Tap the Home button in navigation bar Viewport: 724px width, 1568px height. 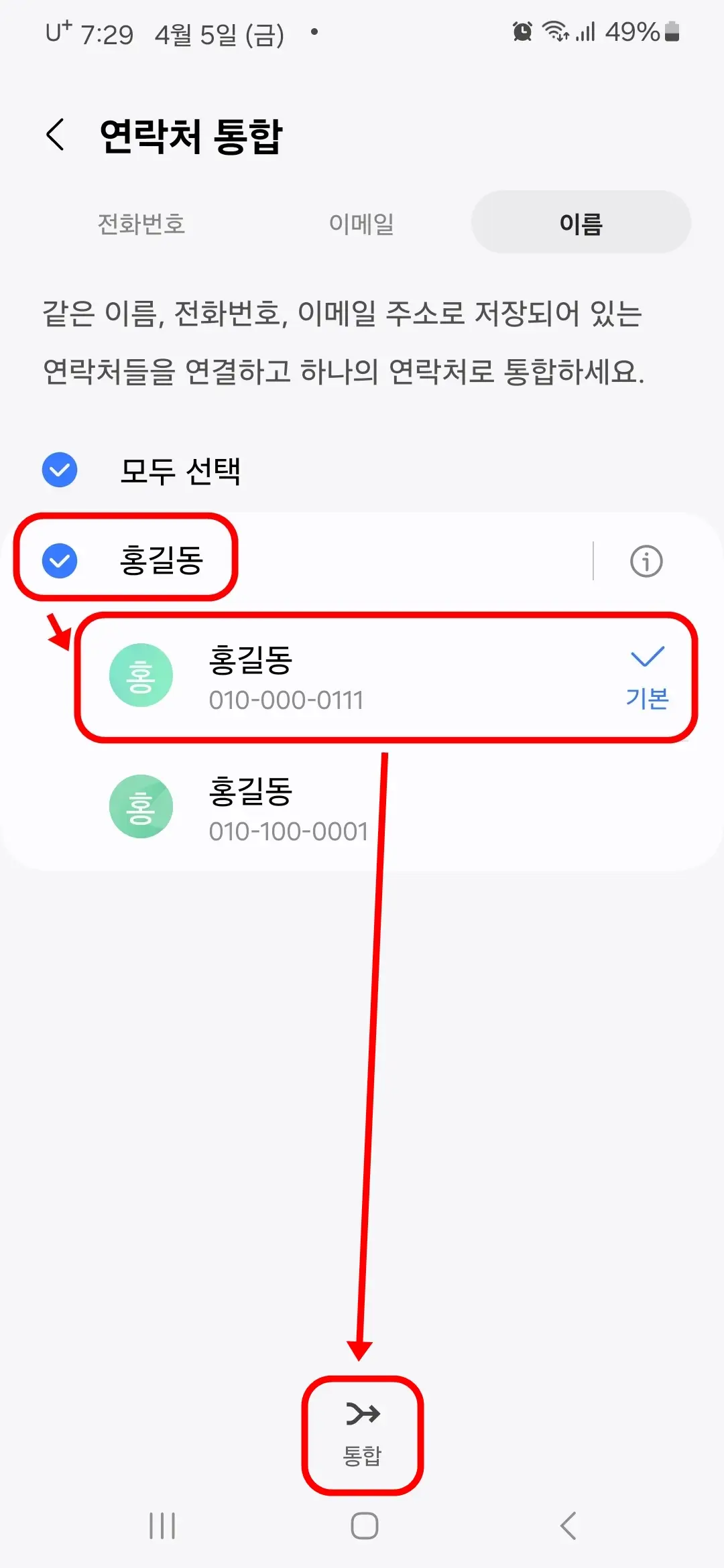coord(362,1526)
